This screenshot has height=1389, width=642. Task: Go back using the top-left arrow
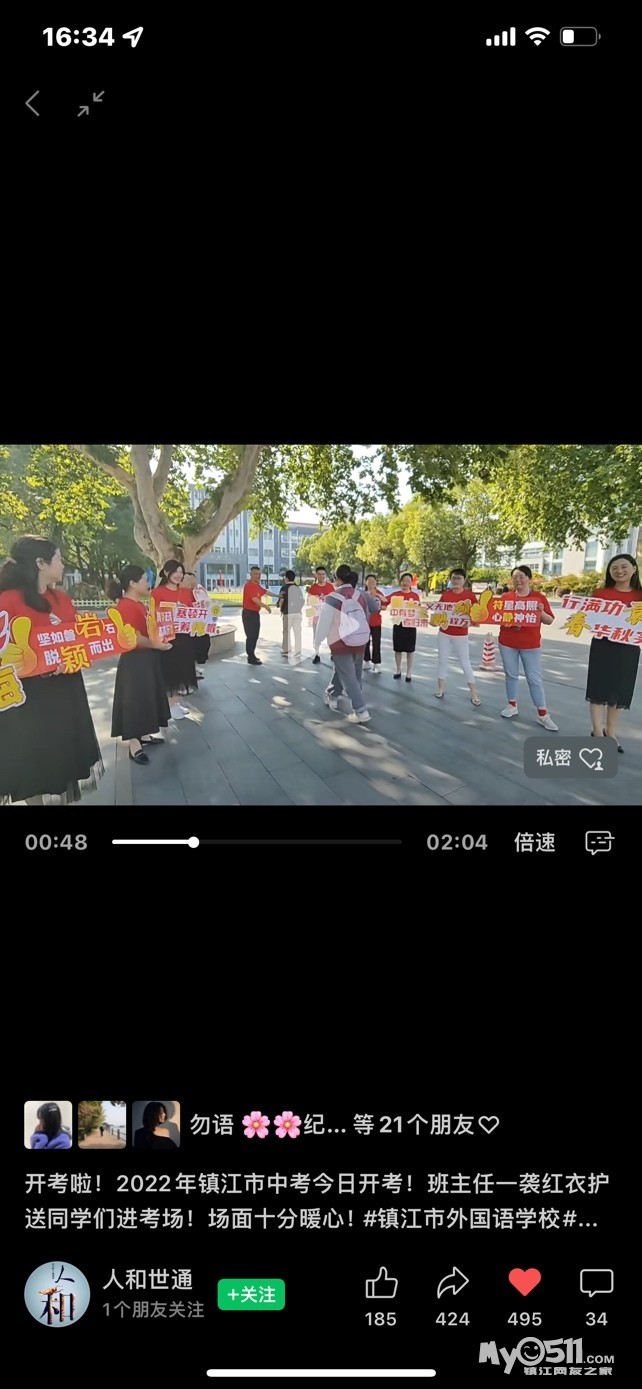tap(33, 103)
